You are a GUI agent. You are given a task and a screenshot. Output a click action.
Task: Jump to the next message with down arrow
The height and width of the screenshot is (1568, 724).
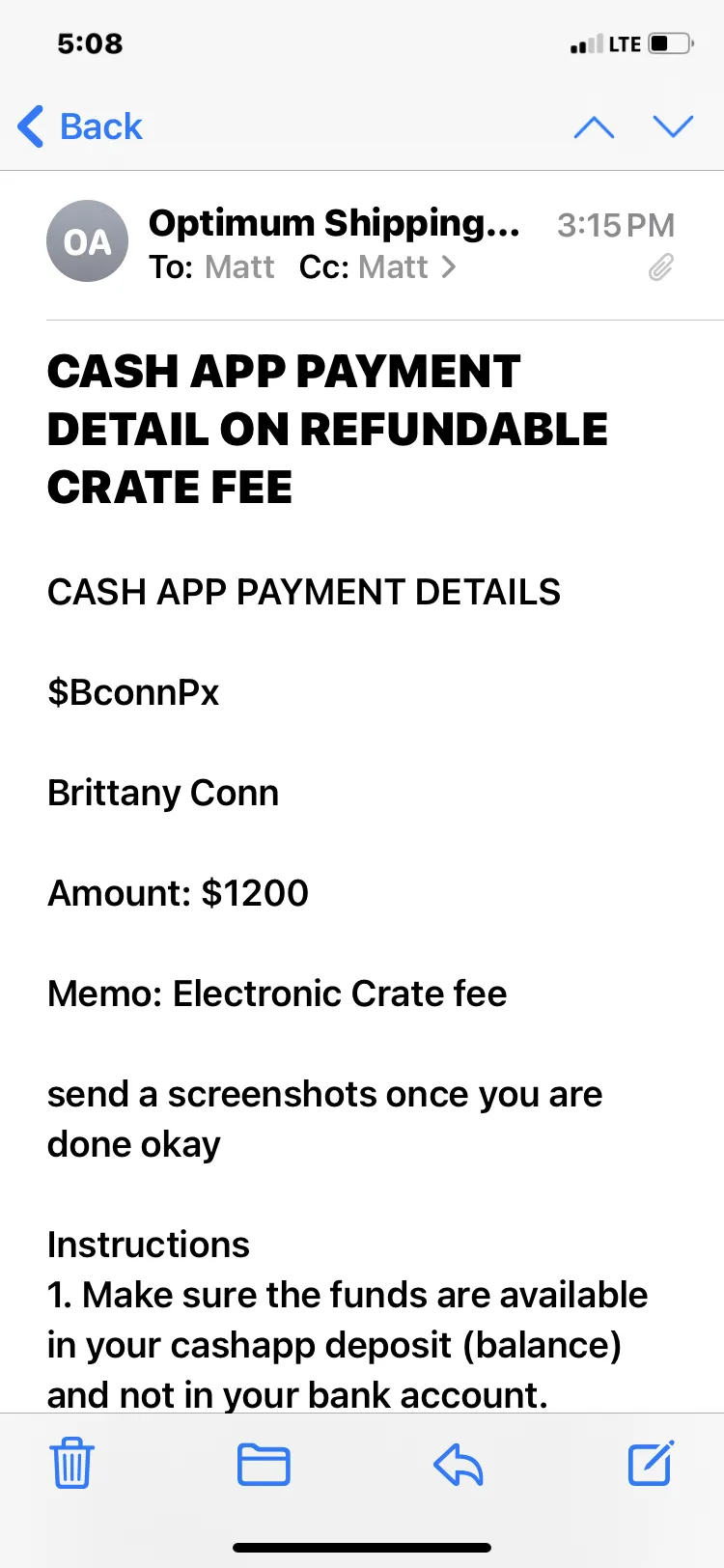[673, 126]
